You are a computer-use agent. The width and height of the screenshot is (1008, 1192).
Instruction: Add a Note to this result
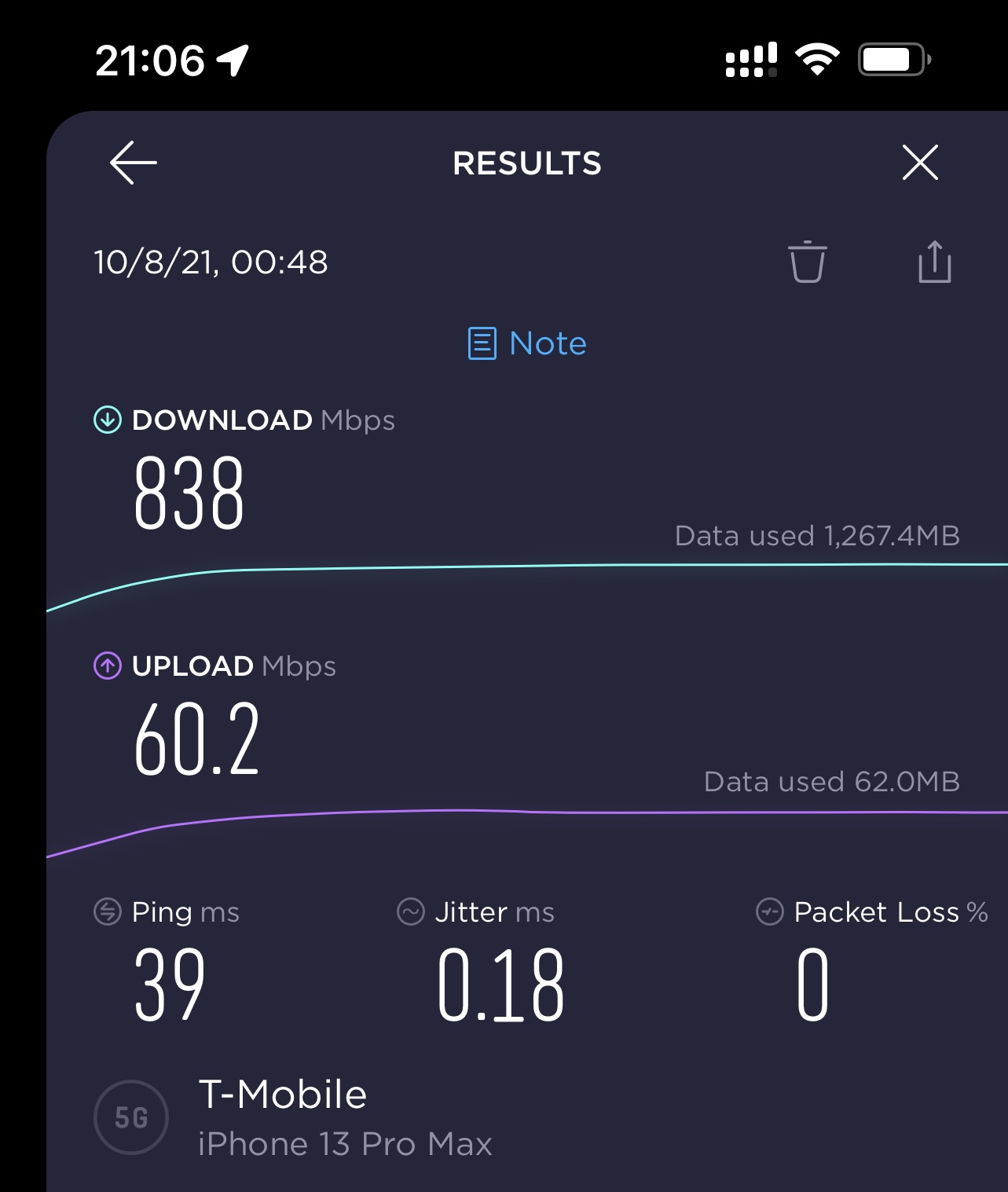click(527, 343)
